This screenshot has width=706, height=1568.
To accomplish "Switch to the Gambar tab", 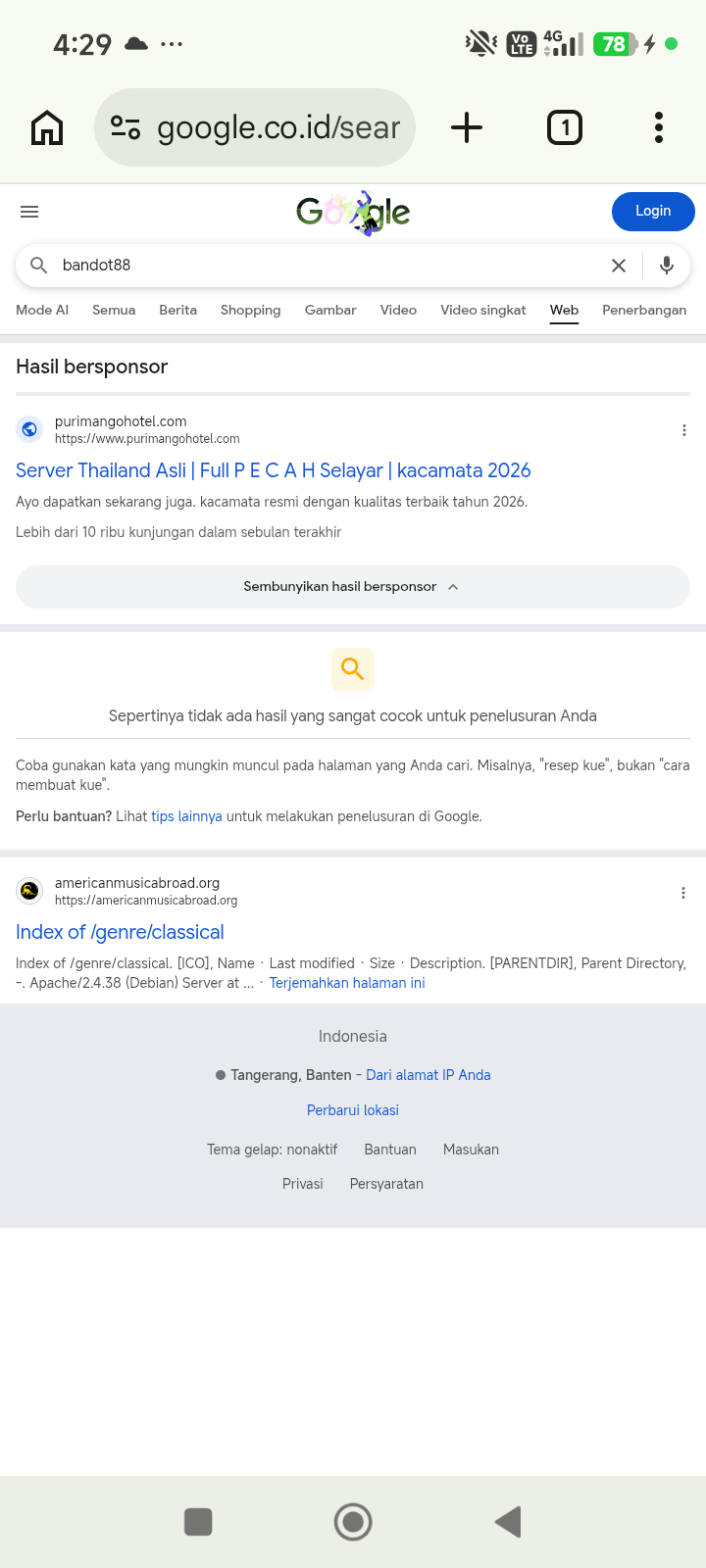I will pyautogui.click(x=330, y=310).
